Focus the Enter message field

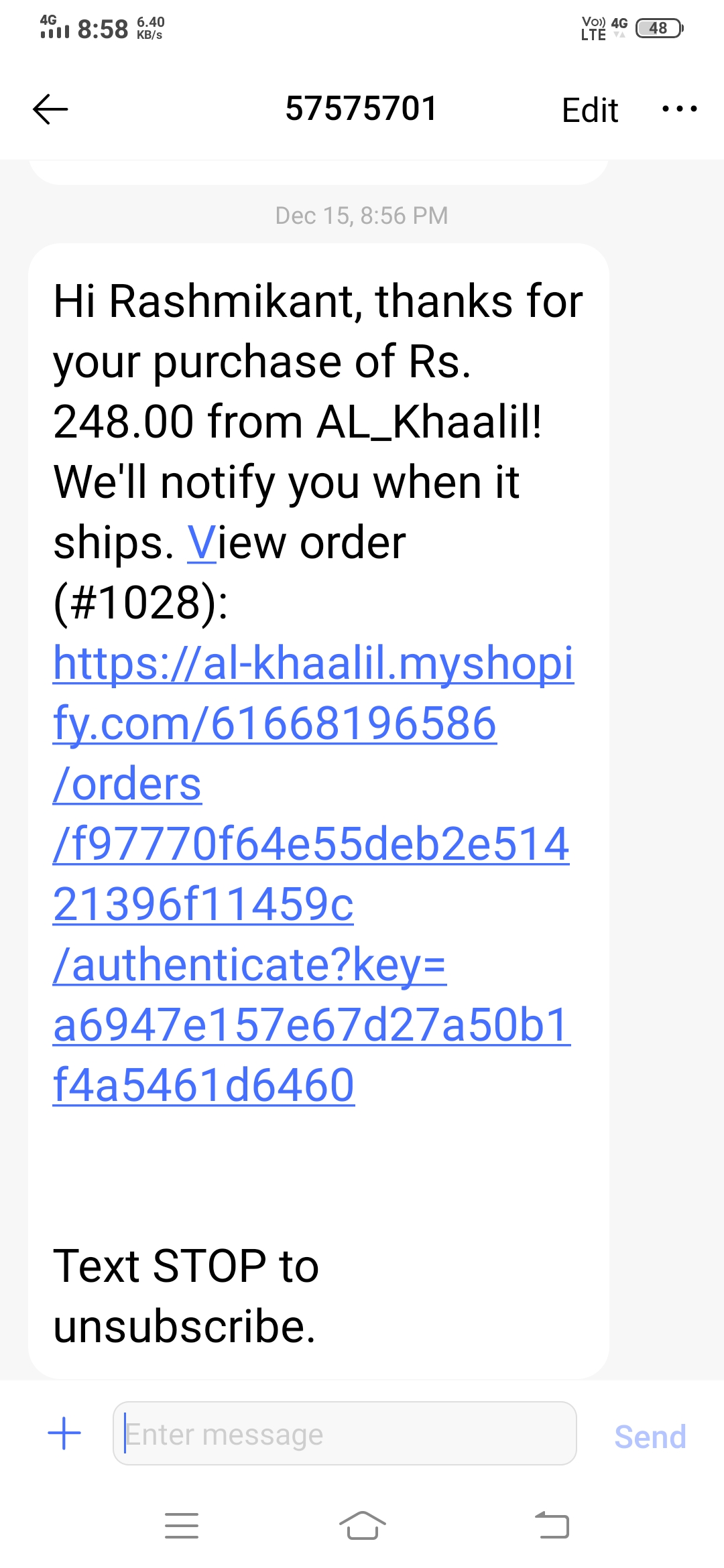tap(345, 1433)
